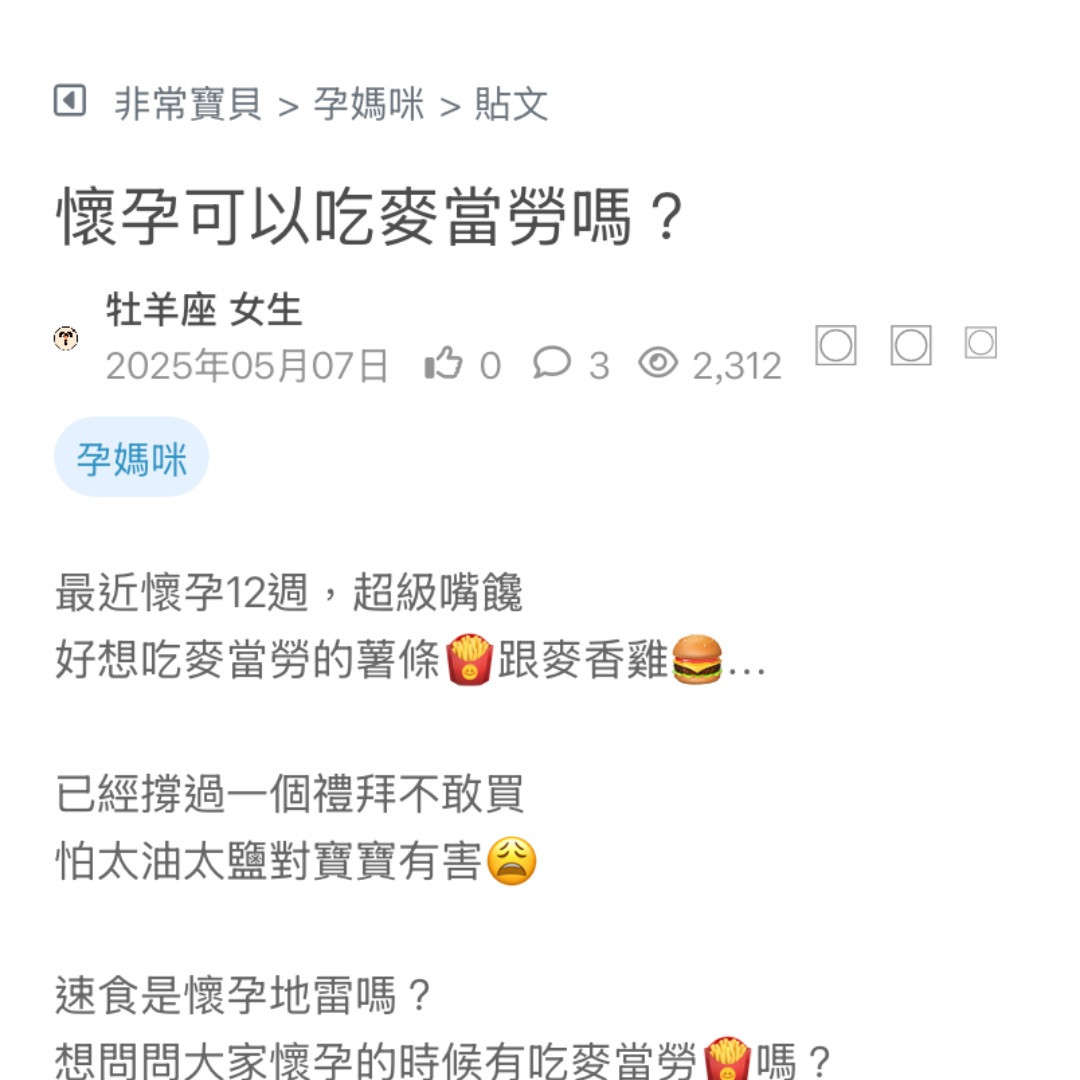Go back using the arrow icon
The image size is (1080, 1080).
point(70,101)
